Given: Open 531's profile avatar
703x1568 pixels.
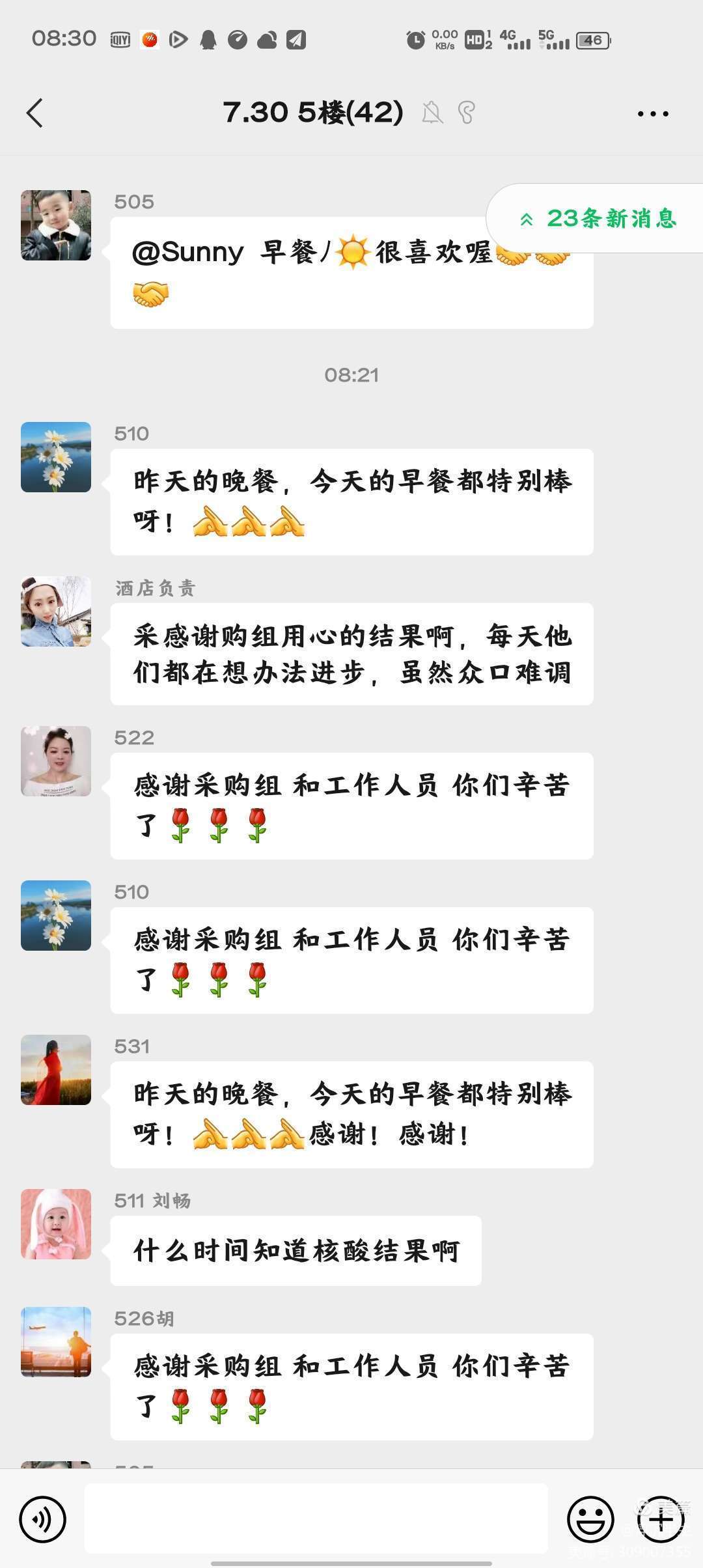Looking at the screenshot, I should 56,1070.
